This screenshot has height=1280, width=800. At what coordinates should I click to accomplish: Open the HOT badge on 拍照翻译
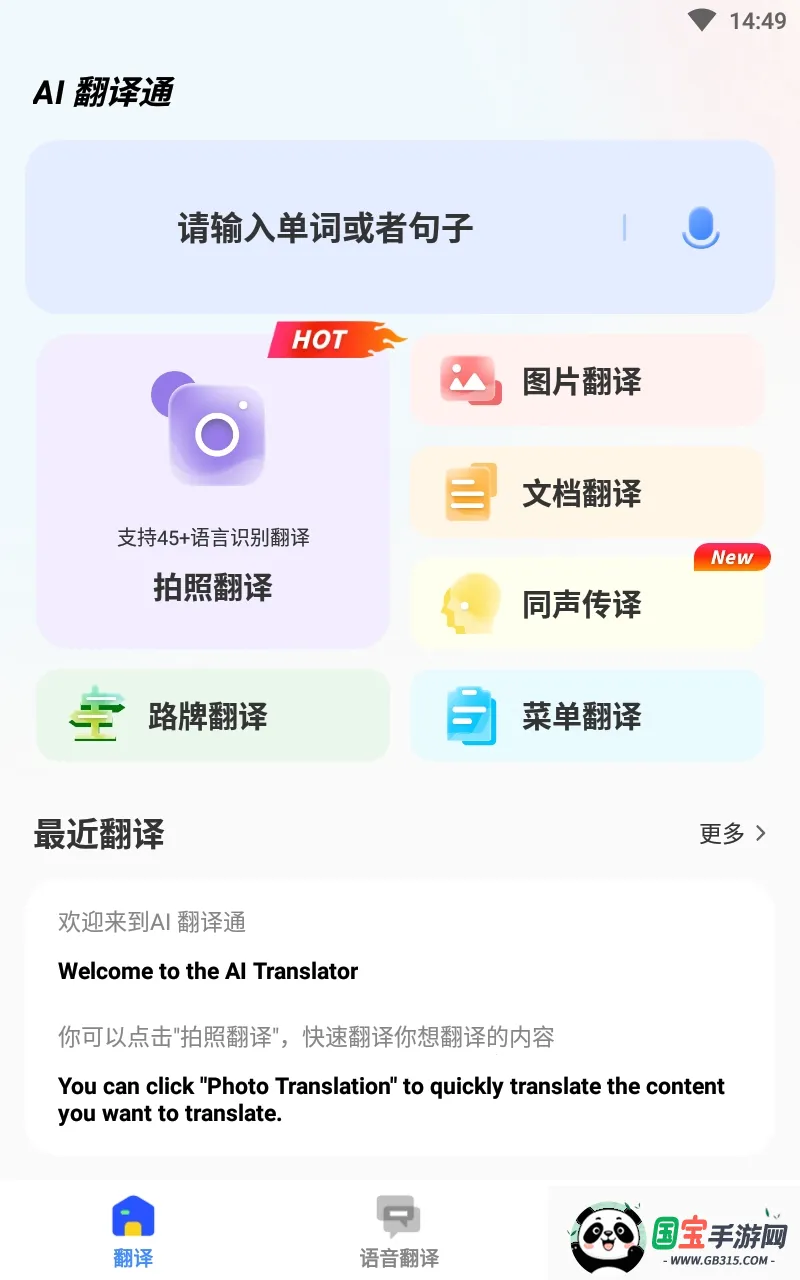click(322, 340)
